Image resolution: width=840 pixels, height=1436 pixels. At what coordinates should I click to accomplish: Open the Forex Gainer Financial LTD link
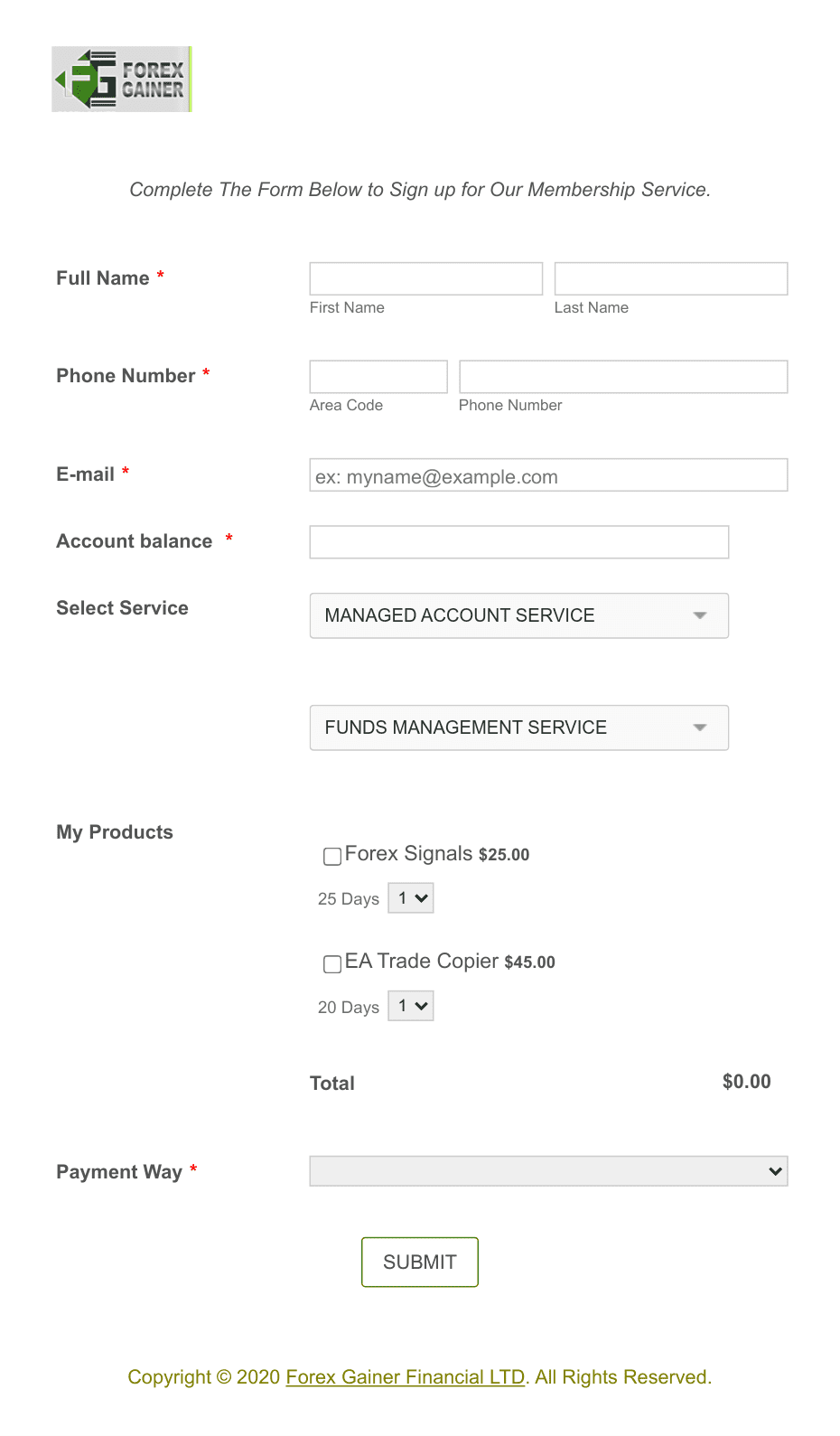point(406,1377)
